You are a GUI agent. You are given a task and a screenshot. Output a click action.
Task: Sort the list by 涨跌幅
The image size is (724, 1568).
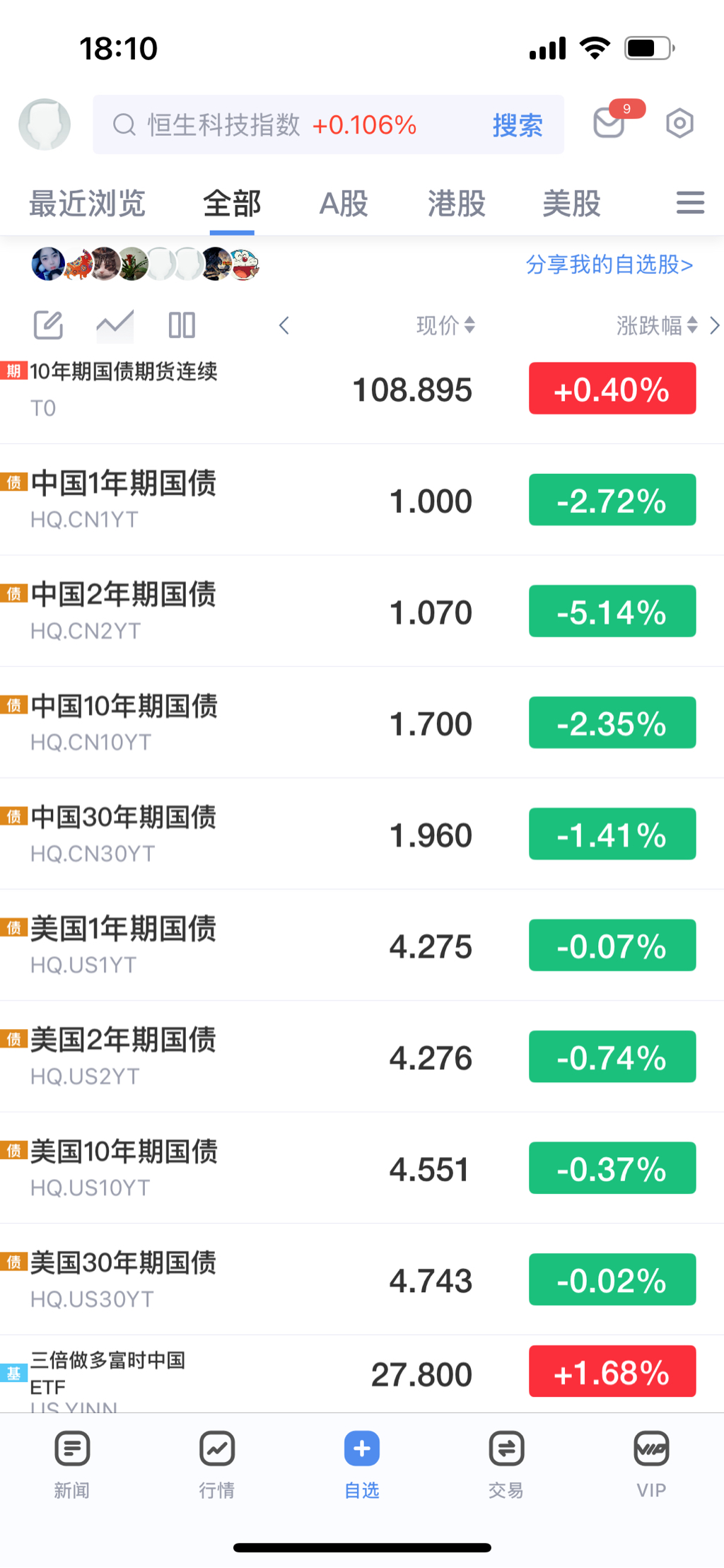point(657,325)
